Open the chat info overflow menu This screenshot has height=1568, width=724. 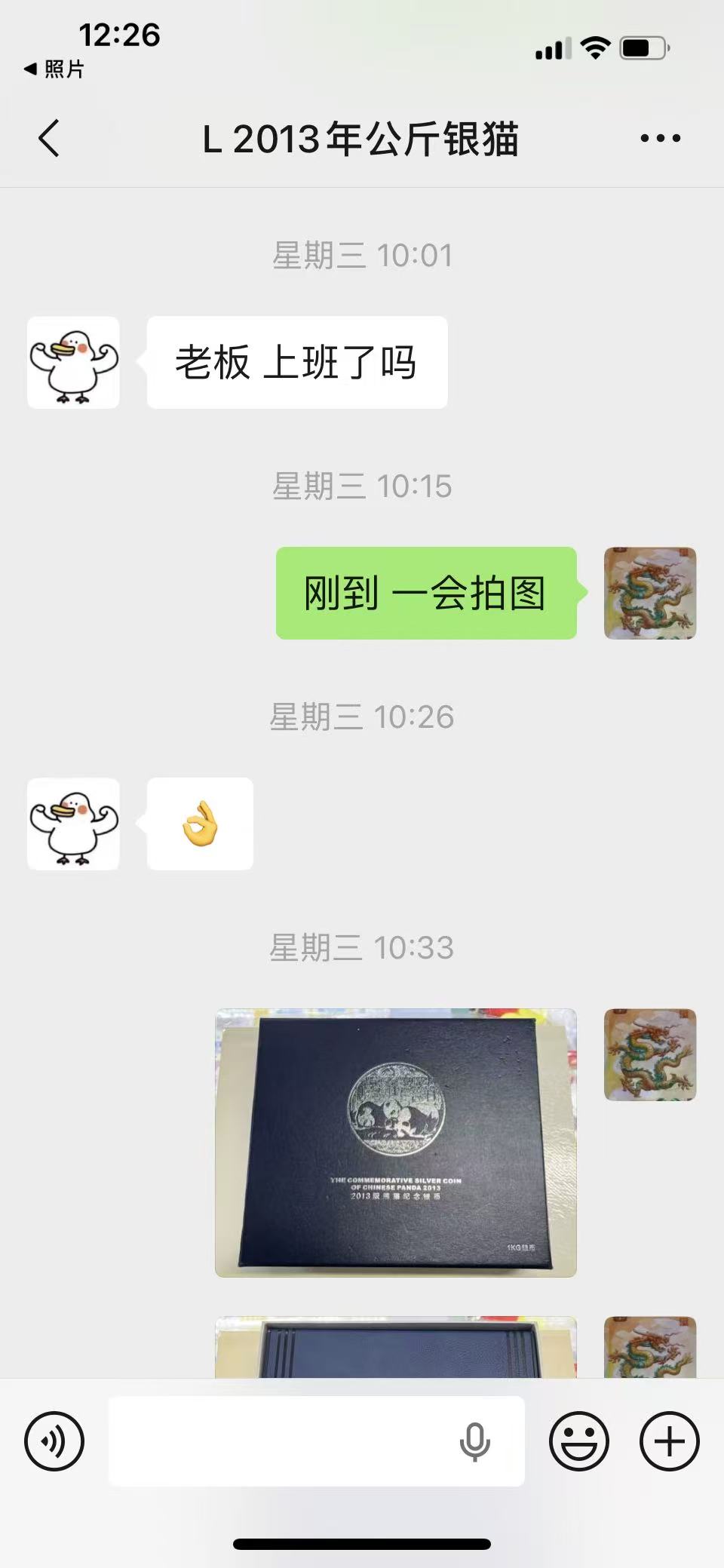click(x=660, y=138)
